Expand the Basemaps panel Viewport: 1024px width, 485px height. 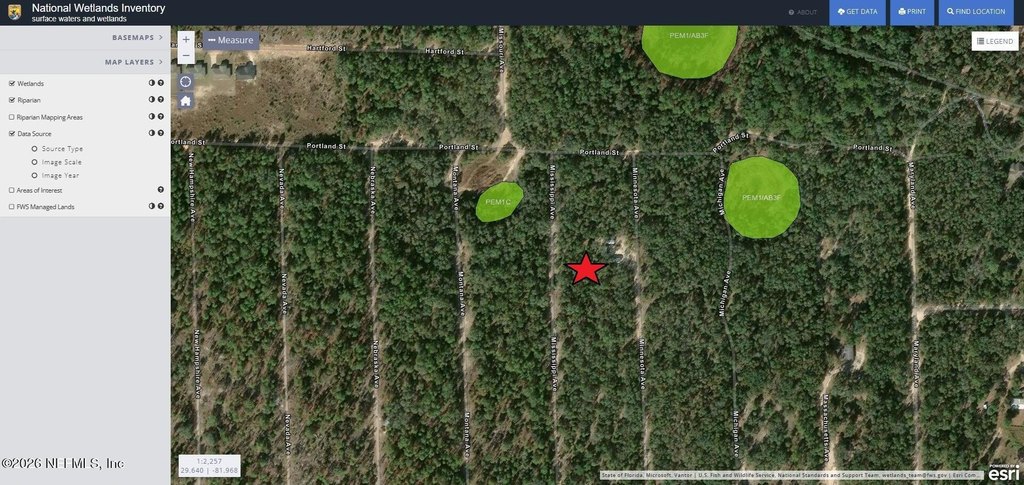tap(137, 37)
